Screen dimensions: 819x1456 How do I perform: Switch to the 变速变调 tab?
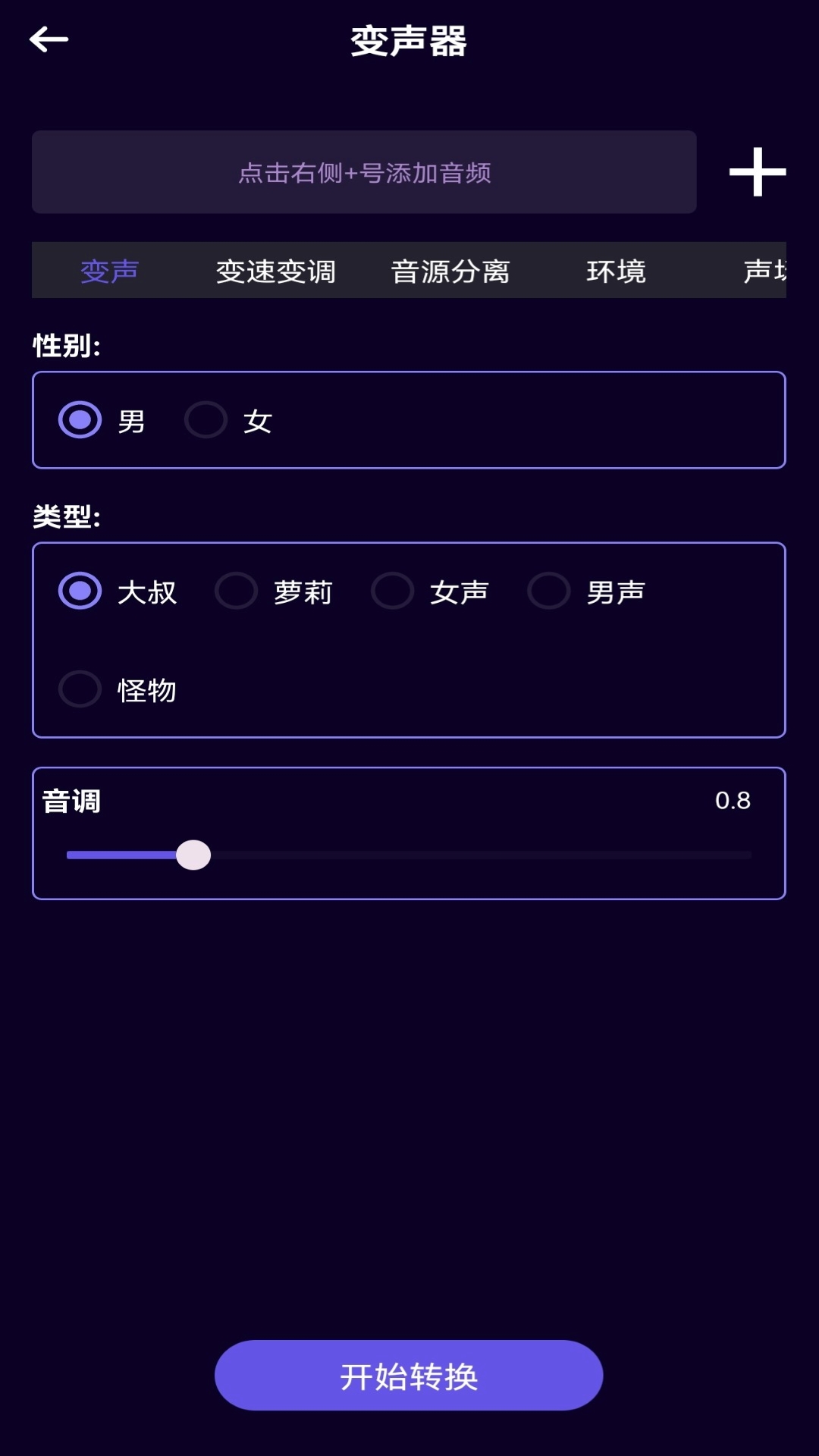click(277, 271)
